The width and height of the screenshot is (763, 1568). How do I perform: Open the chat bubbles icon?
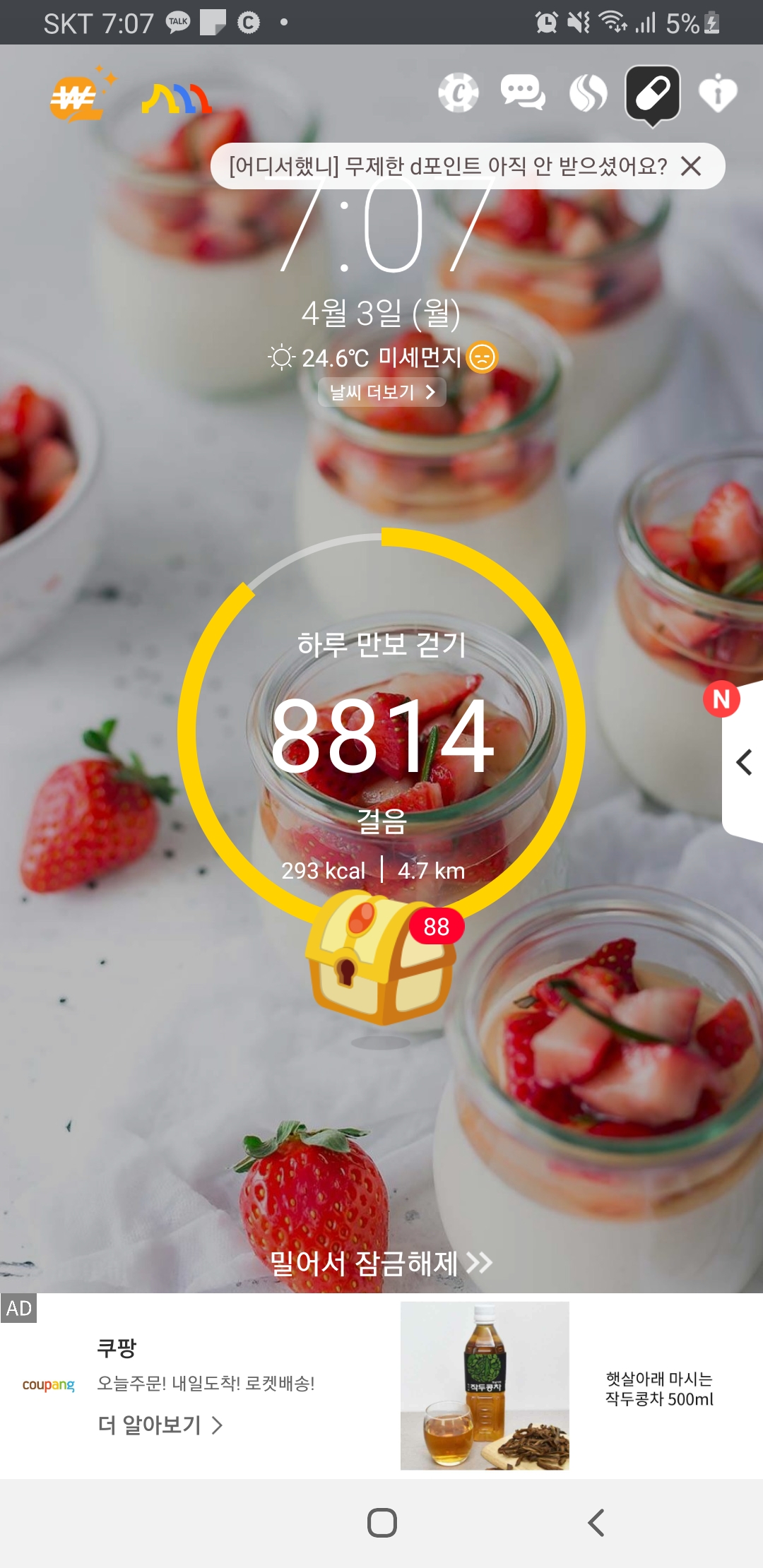[523, 93]
